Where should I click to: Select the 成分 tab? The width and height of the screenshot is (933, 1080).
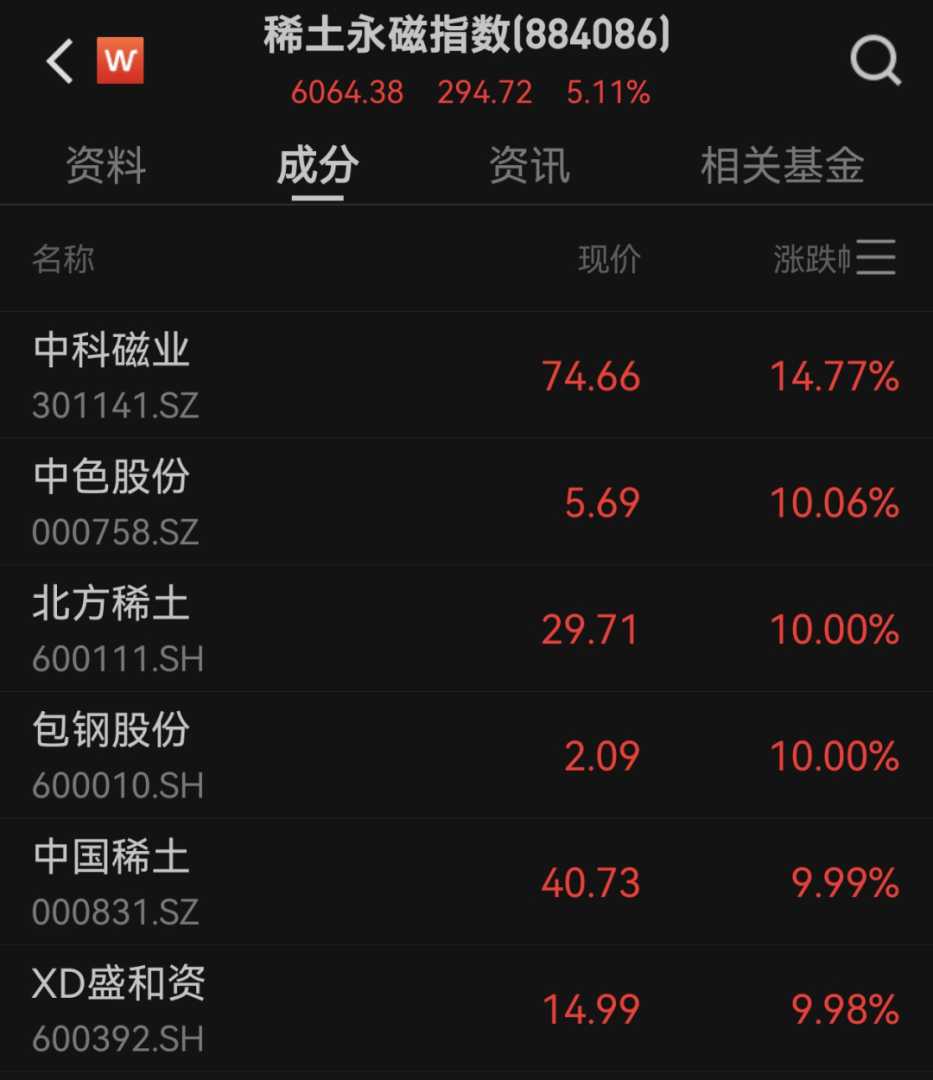coord(317,165)
